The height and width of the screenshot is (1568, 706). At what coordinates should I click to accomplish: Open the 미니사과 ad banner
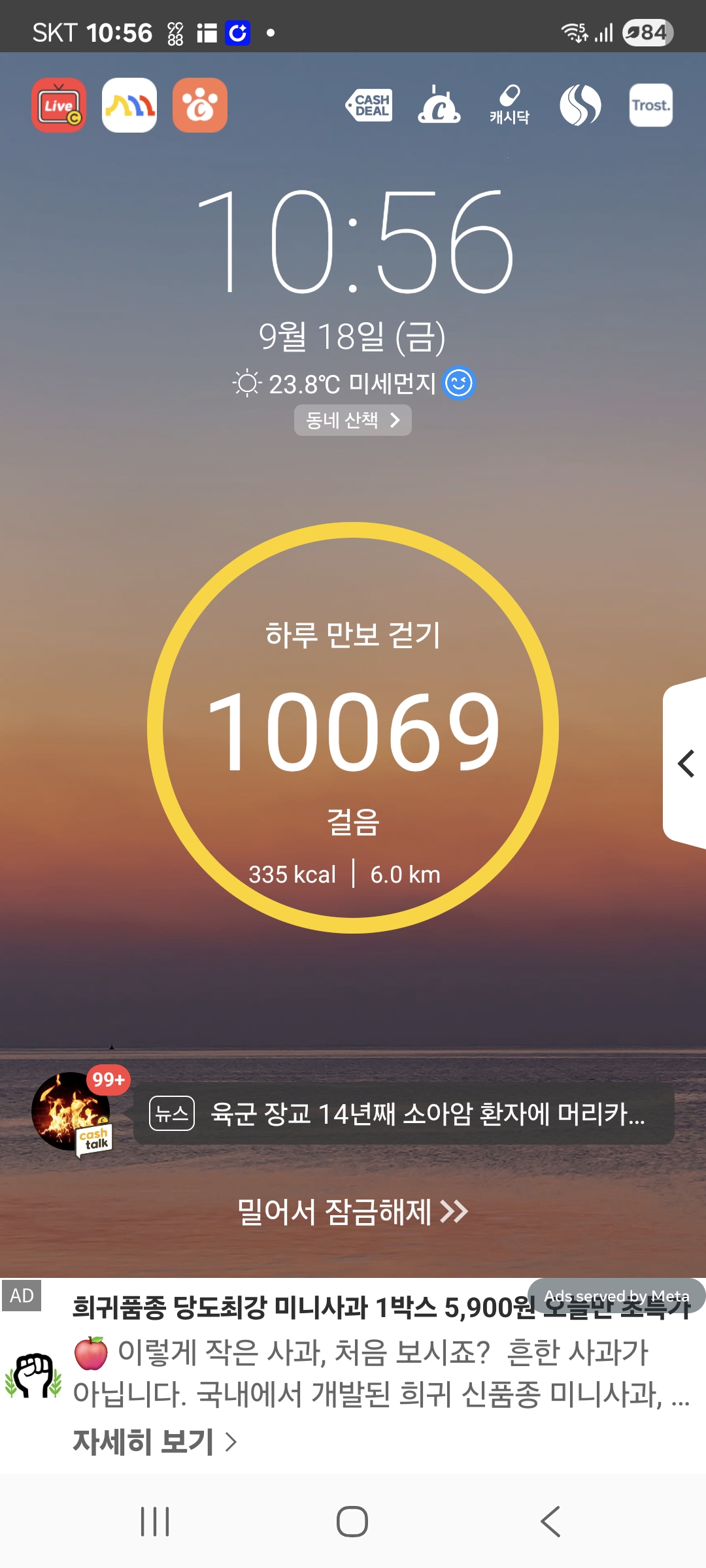353,1375
